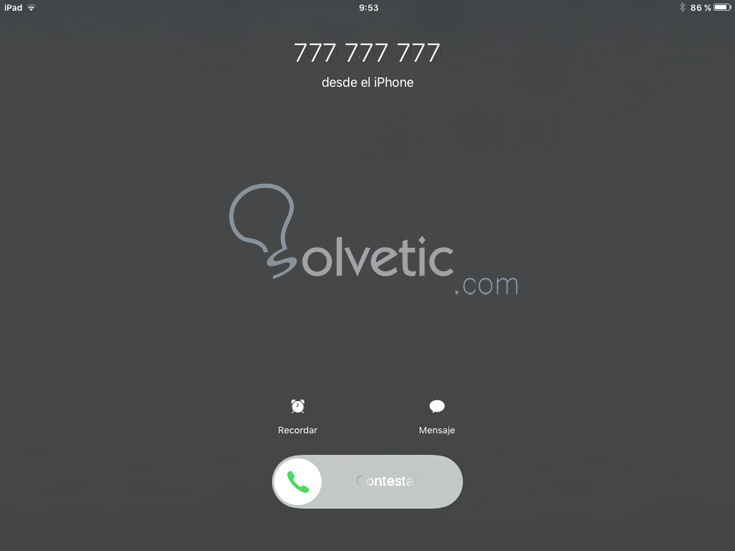The height and width of the screenshot is (551, 735).
Task: Tap the green phone answer button
Action: point(298,482)
